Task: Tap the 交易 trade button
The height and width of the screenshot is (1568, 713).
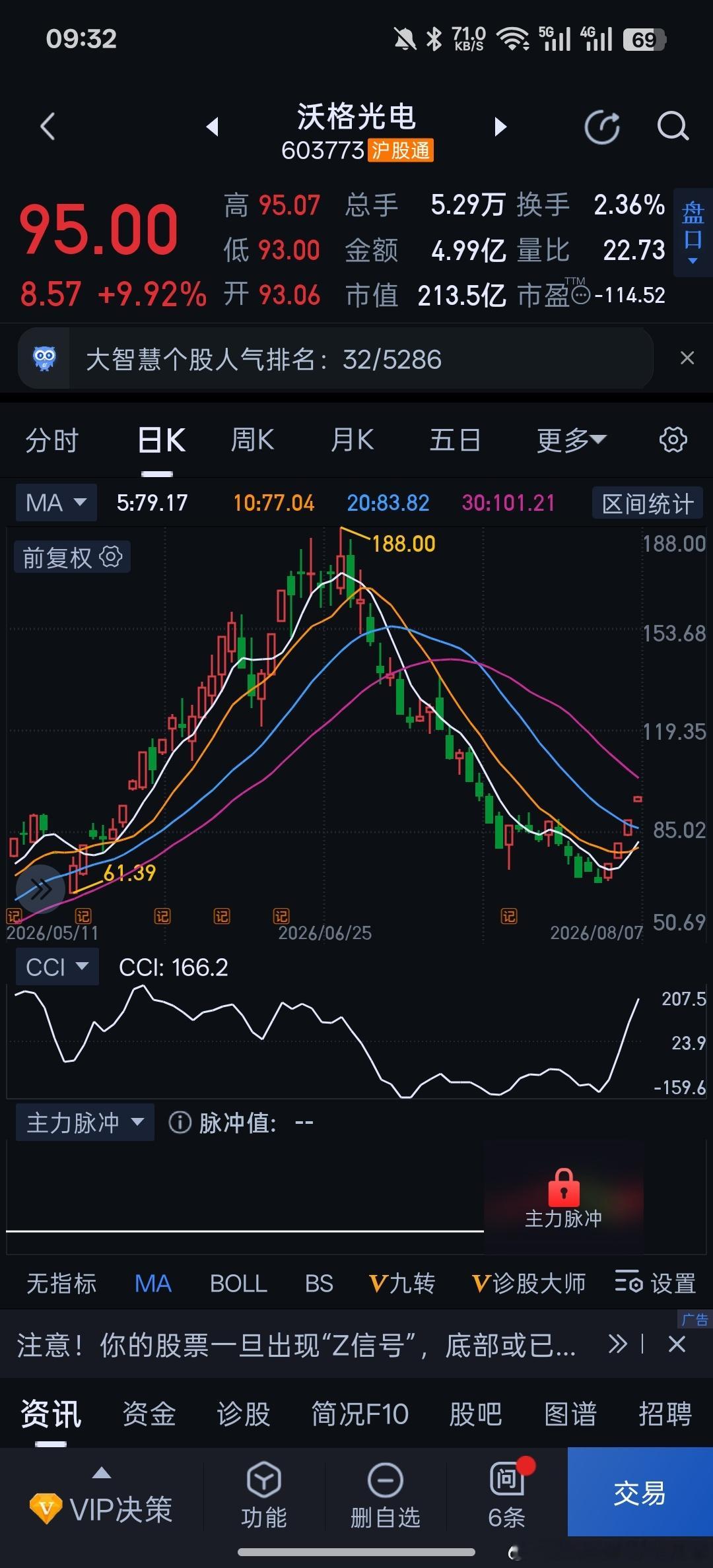Action: [x=640, y=1491]
